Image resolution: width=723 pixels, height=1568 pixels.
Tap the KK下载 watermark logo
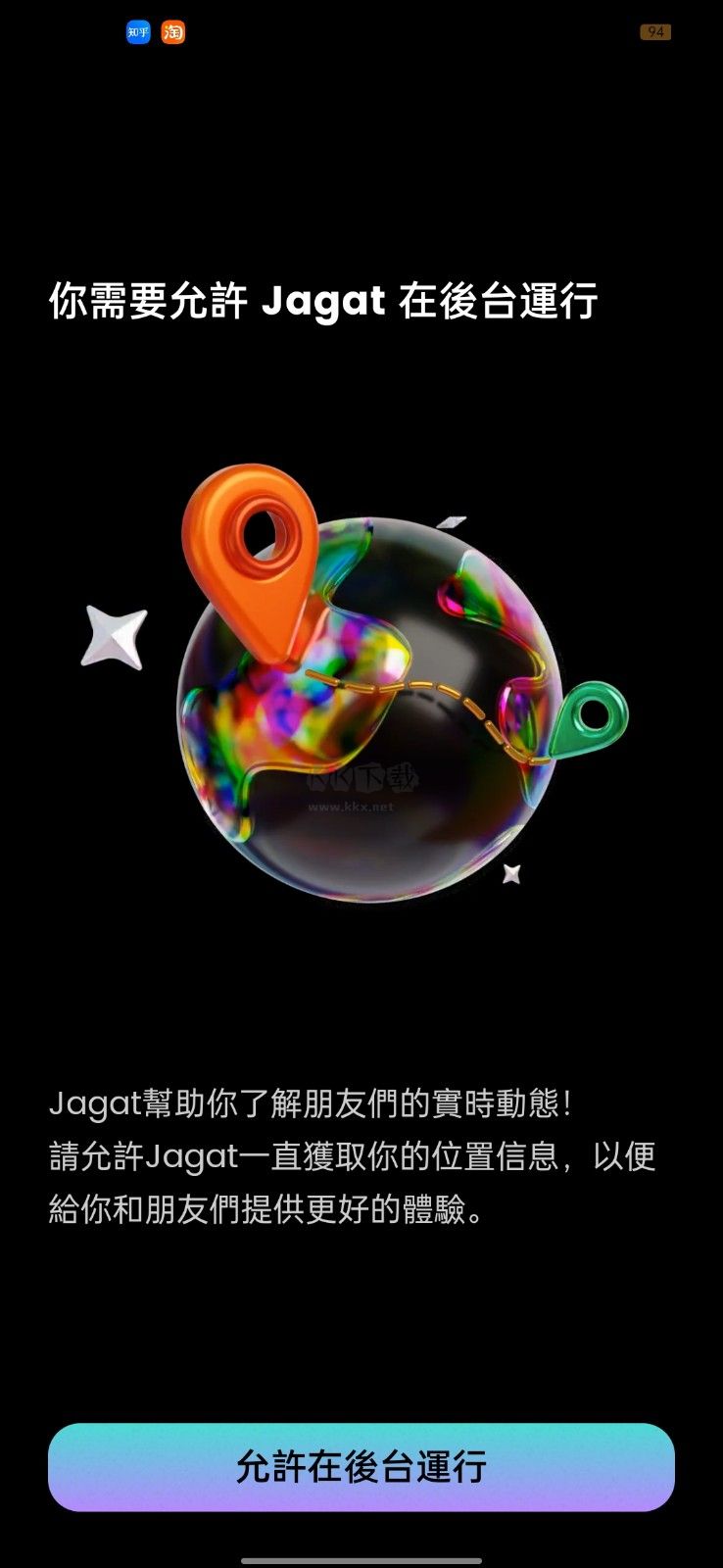point(363,779)
